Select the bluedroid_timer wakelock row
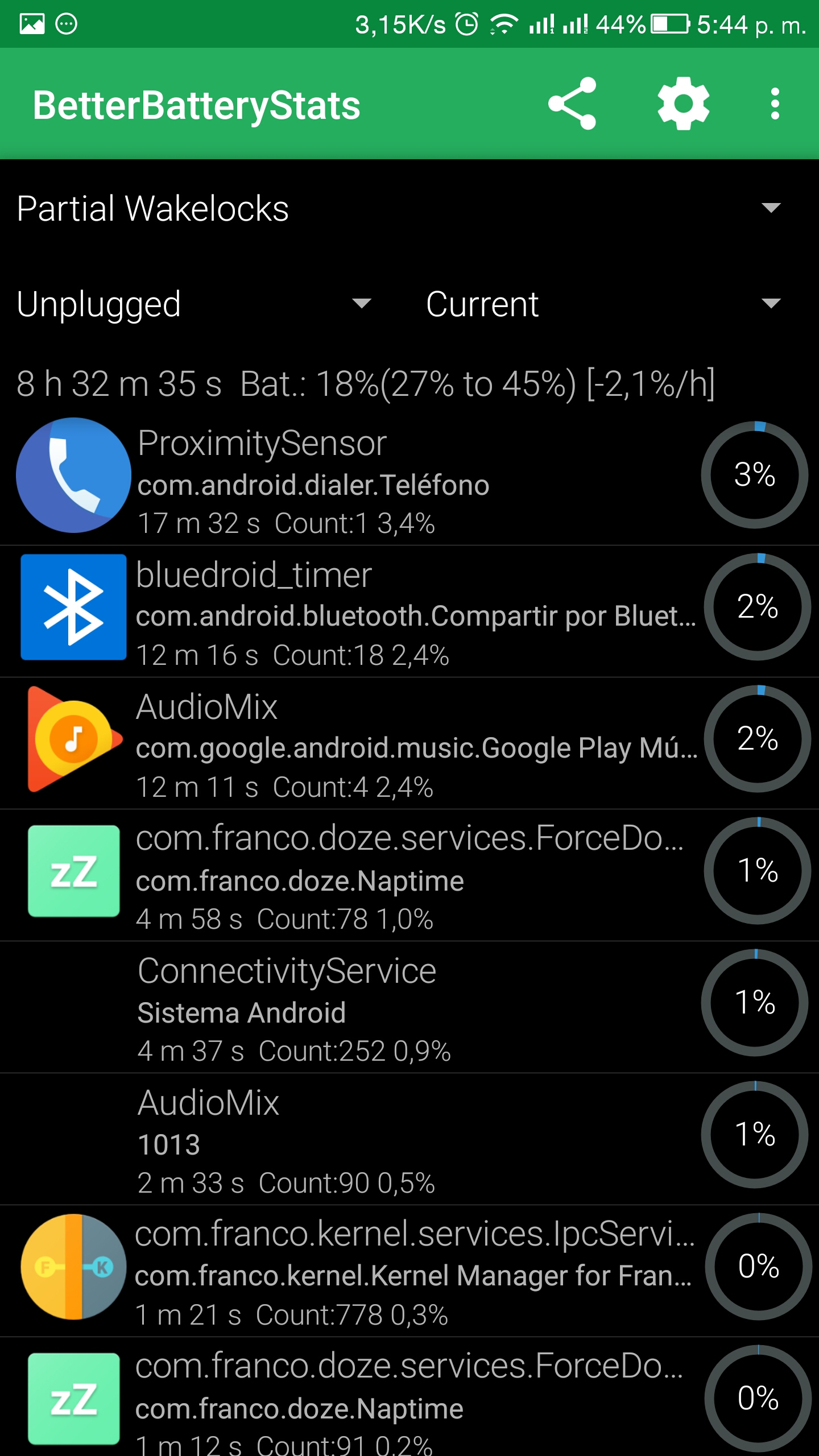This screenshot has height=1456, width=819. [x=409, y=611]
